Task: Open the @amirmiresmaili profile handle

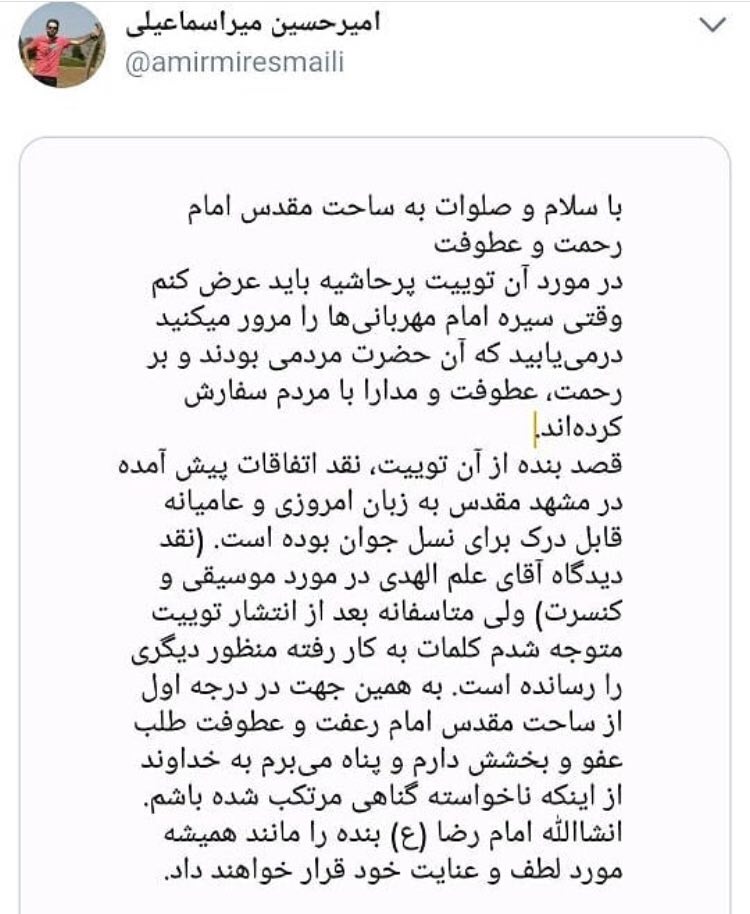Action: click(x=235, y=62)
